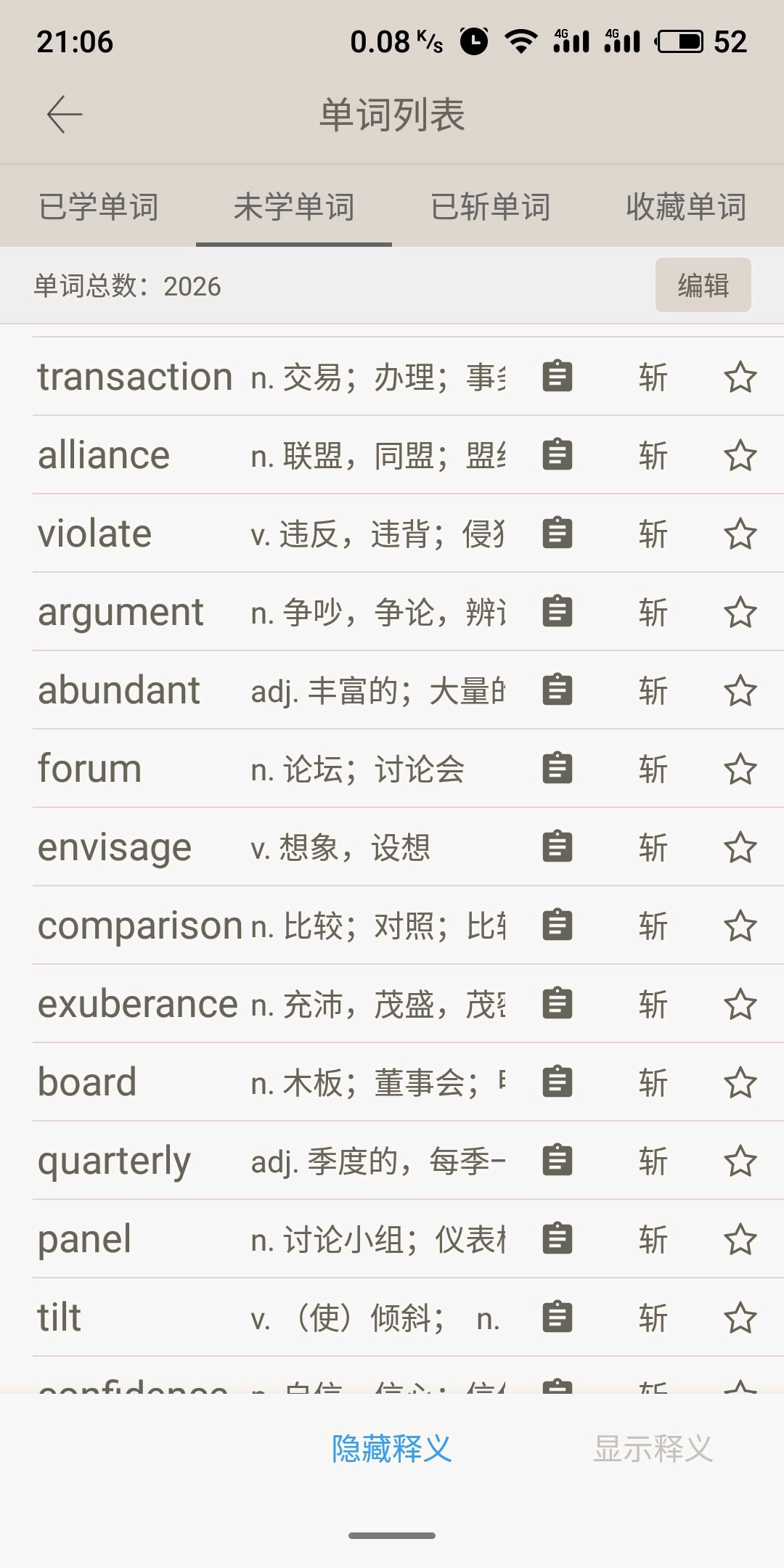Screen dimensions: 784x1568
Task: Favorite the word forum
Action: point(740,769)
